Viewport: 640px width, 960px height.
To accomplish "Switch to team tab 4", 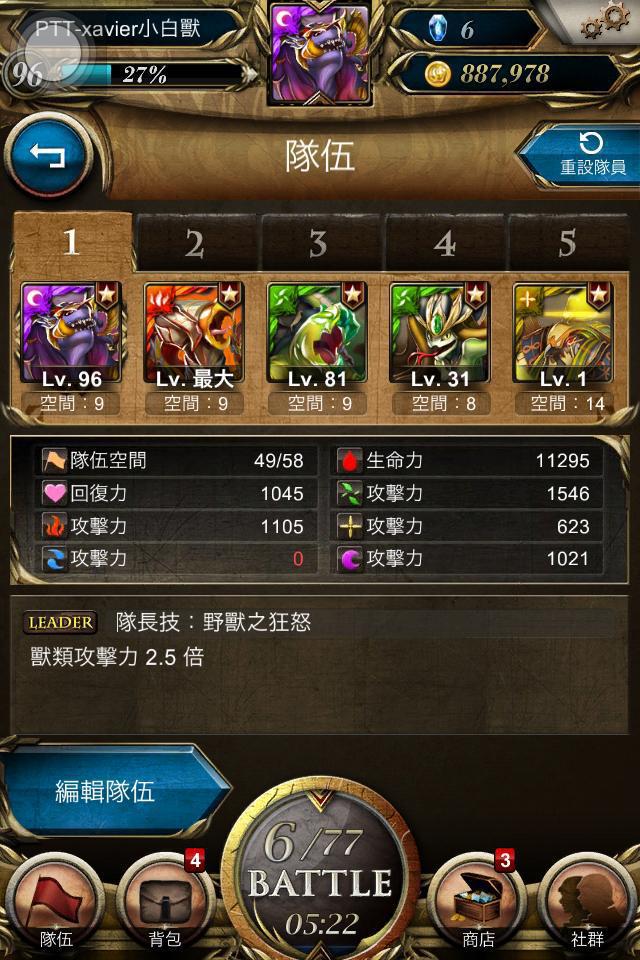I will (443, 244).
